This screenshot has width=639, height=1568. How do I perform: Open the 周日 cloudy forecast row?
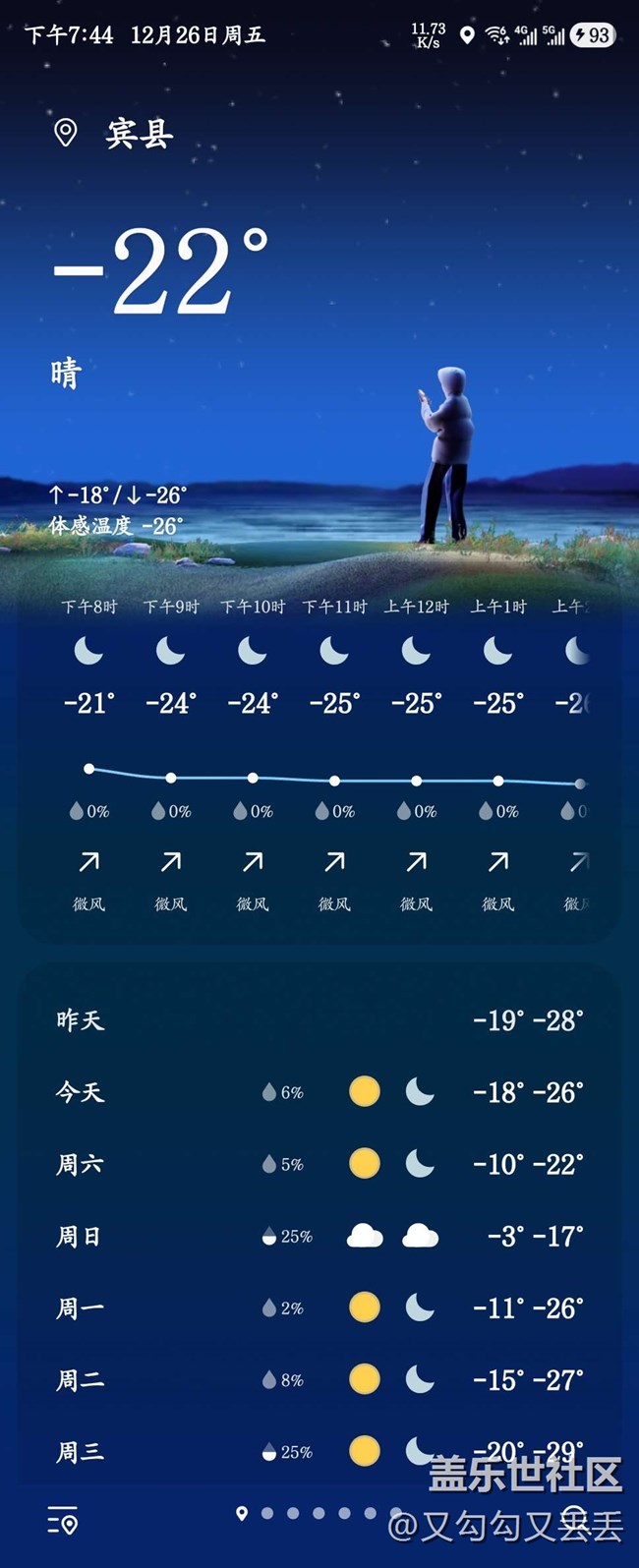click(x=319, y=1236)
